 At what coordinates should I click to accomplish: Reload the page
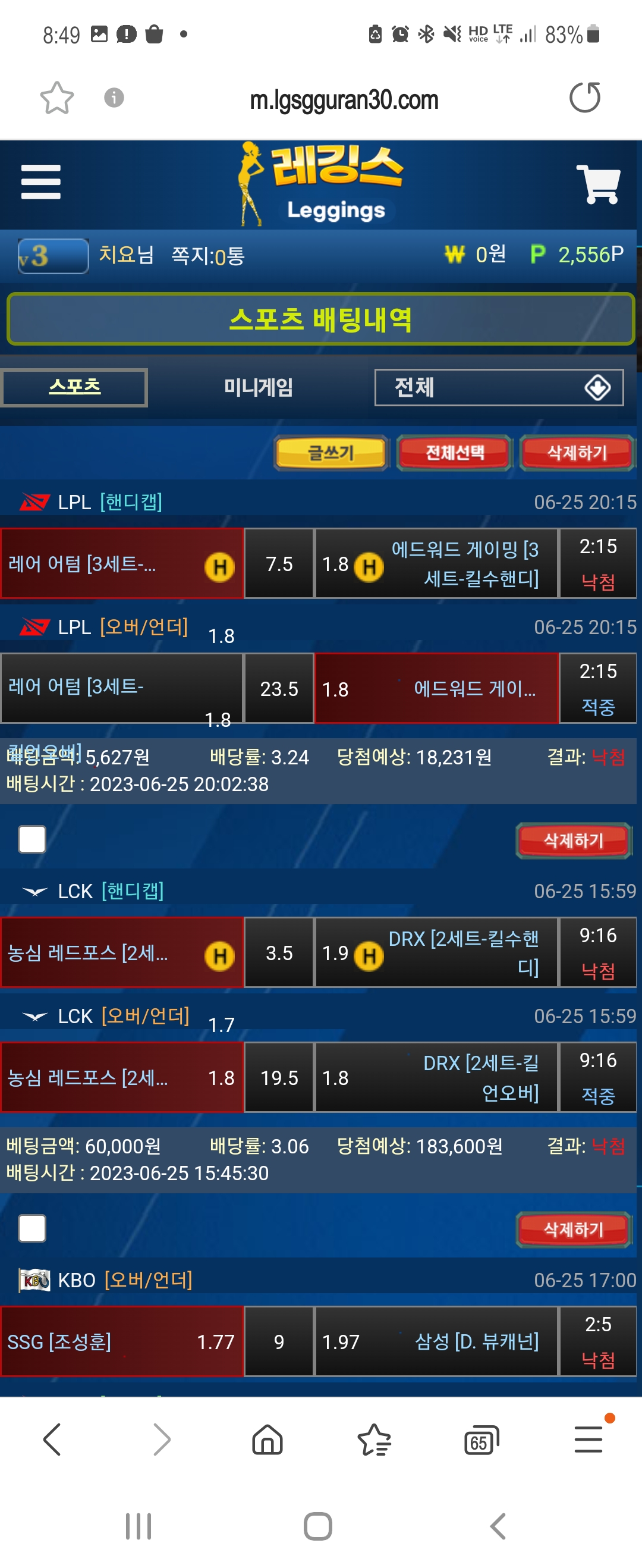pos(584,98)
